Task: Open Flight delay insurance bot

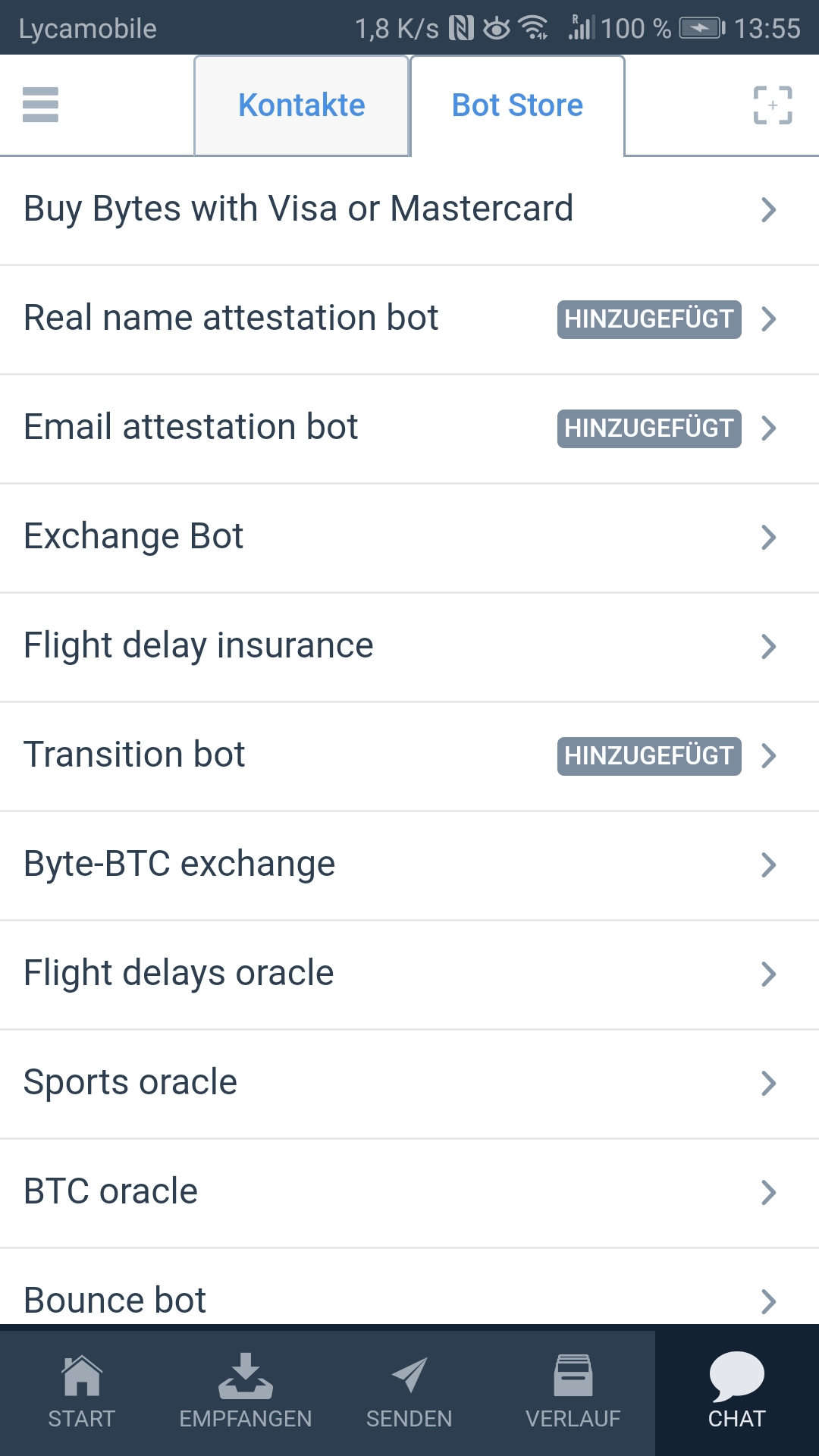Action: 409,646
